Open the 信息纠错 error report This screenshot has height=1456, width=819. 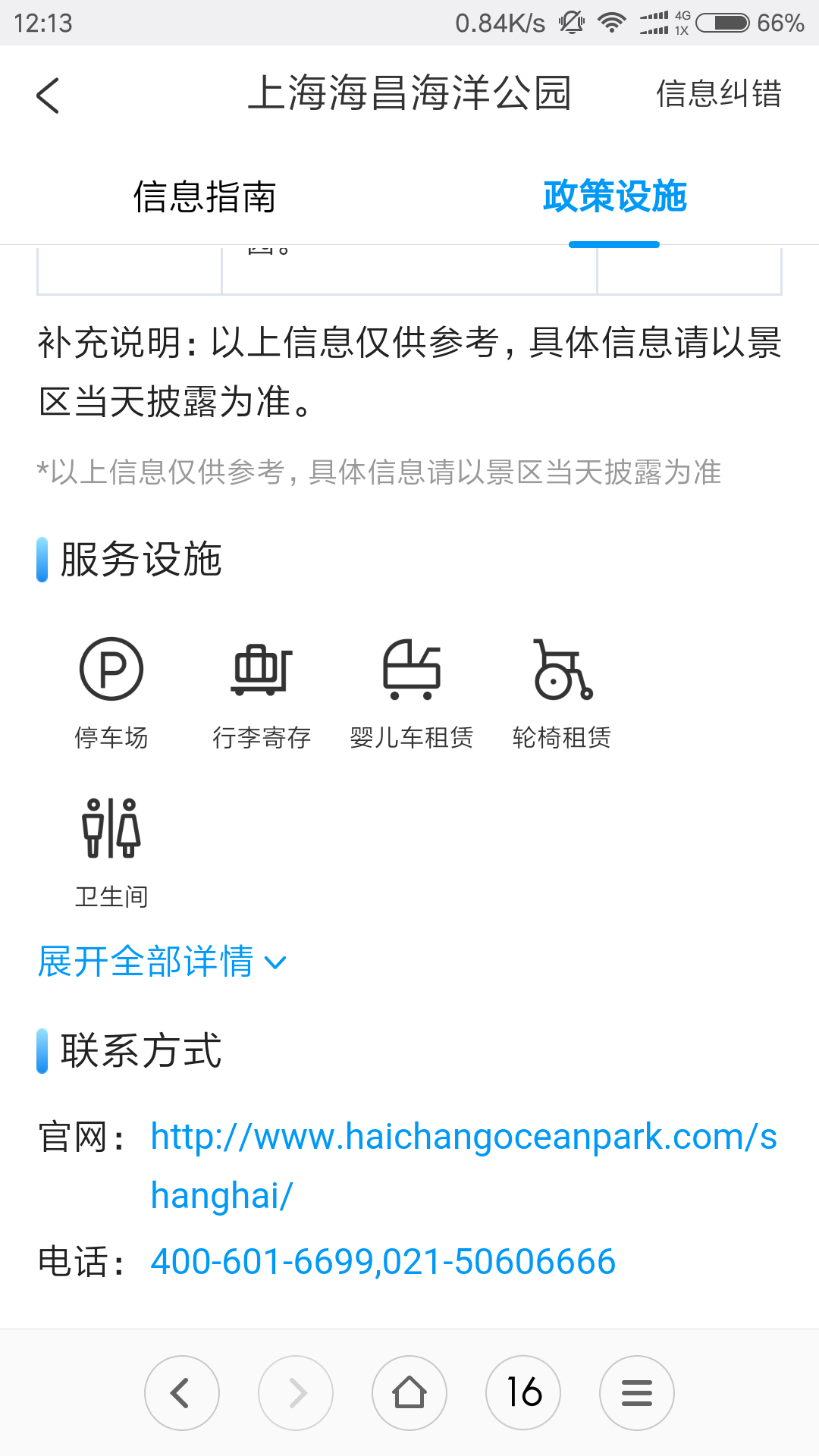(x=718, y=94)
